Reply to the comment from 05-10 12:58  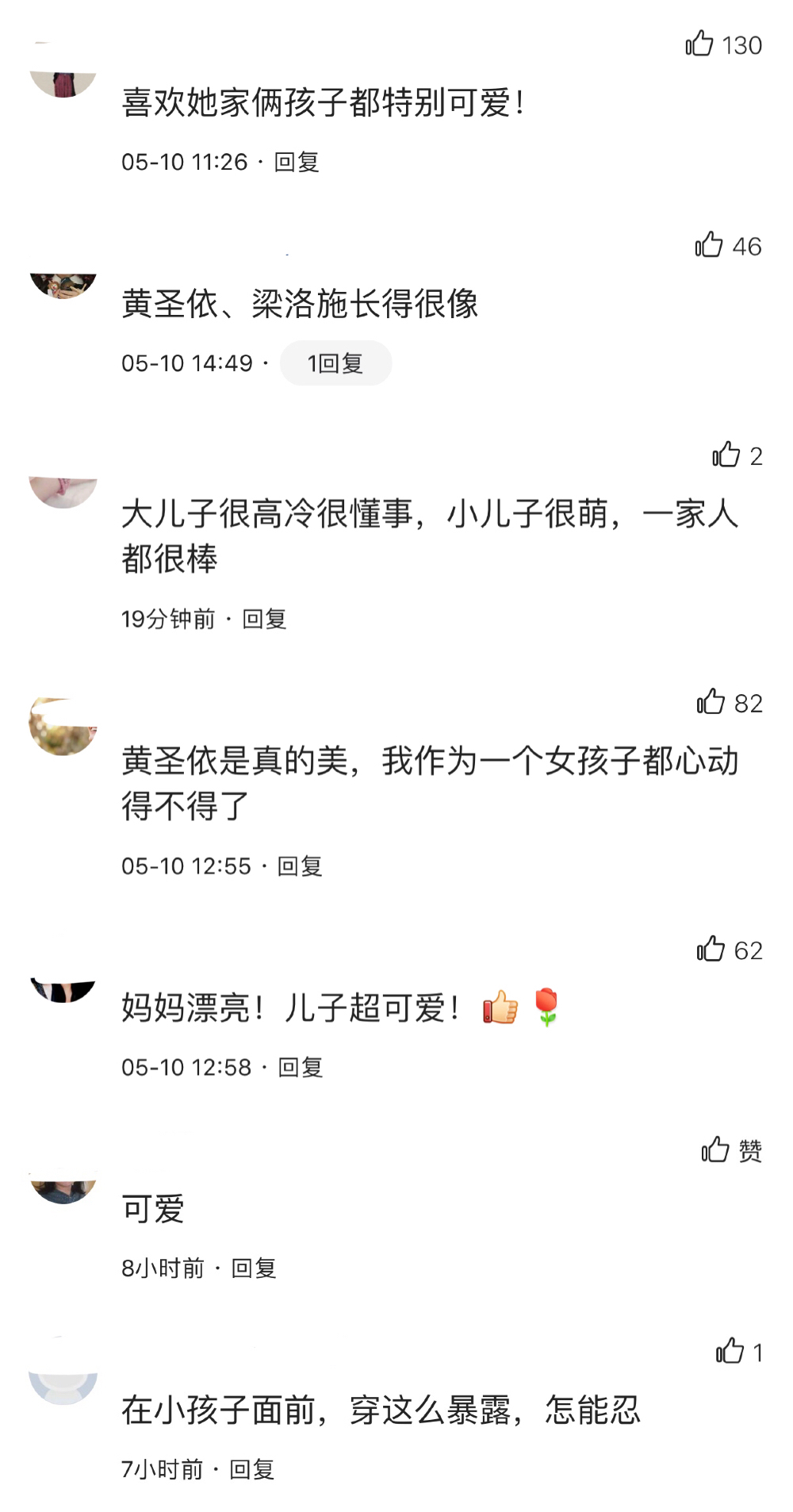(x=301, y=1068)
